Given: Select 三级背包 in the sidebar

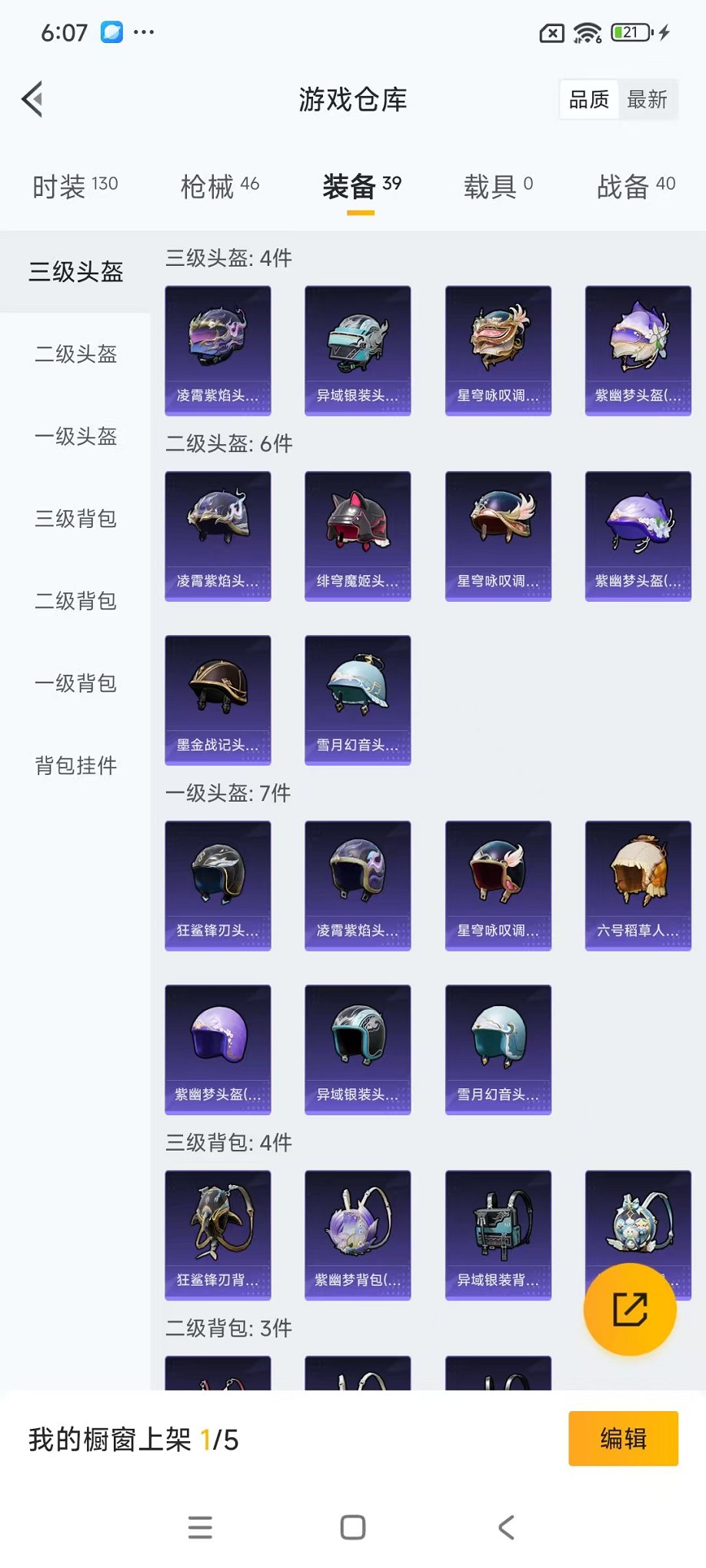Looking at the screenshot, I should (x=75, y=520).
